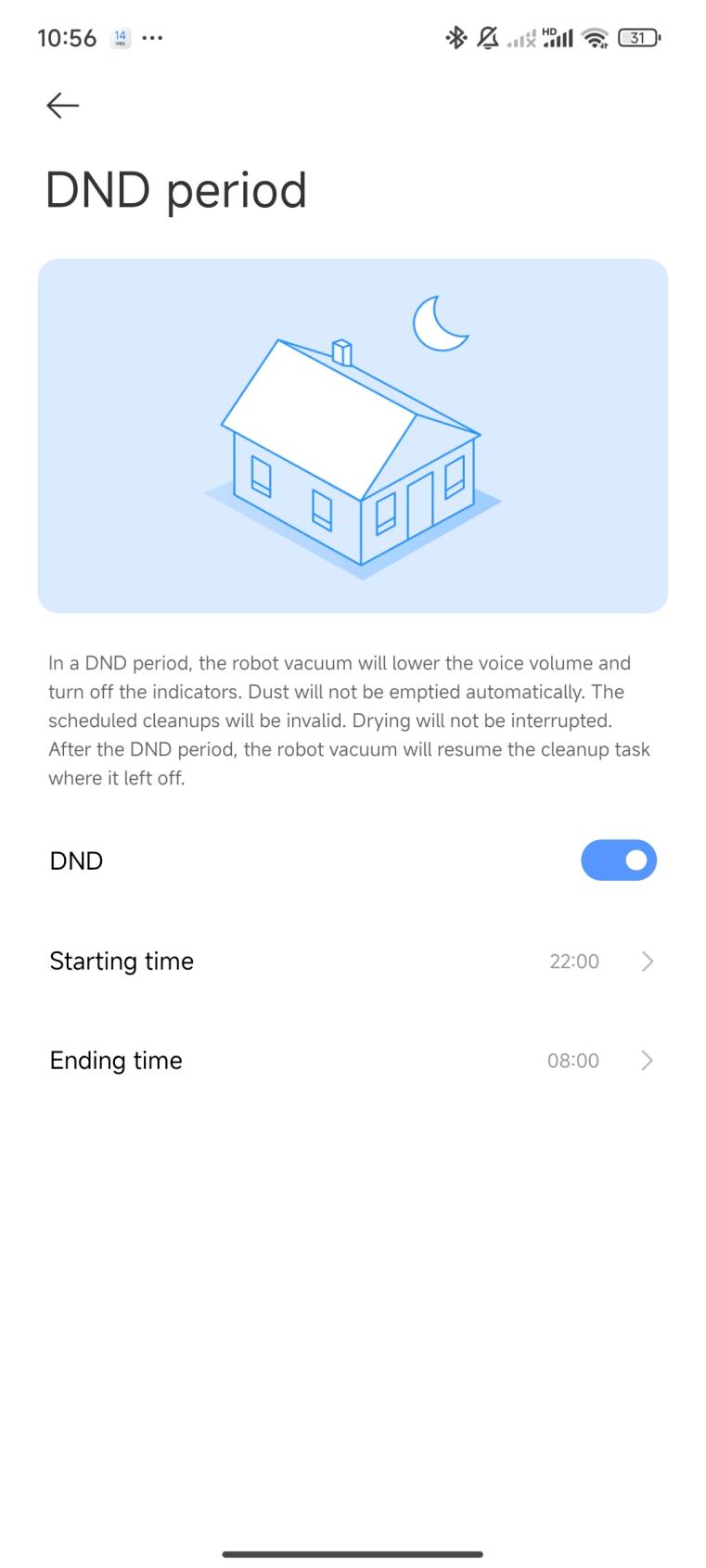Open Starting time setting
The height and width of the screenshot is (1568, 706).
tap(353, 961)
